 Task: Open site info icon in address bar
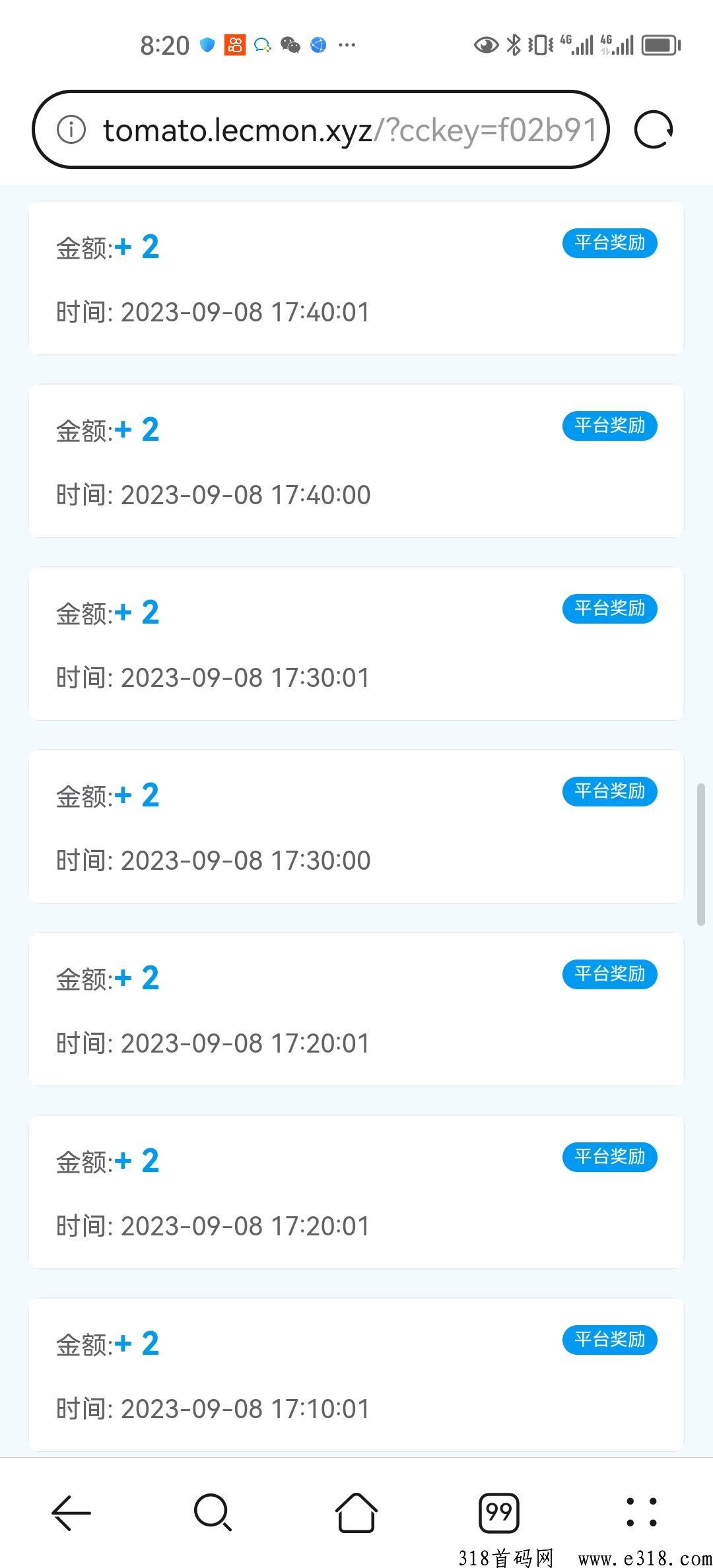[71, 129]
